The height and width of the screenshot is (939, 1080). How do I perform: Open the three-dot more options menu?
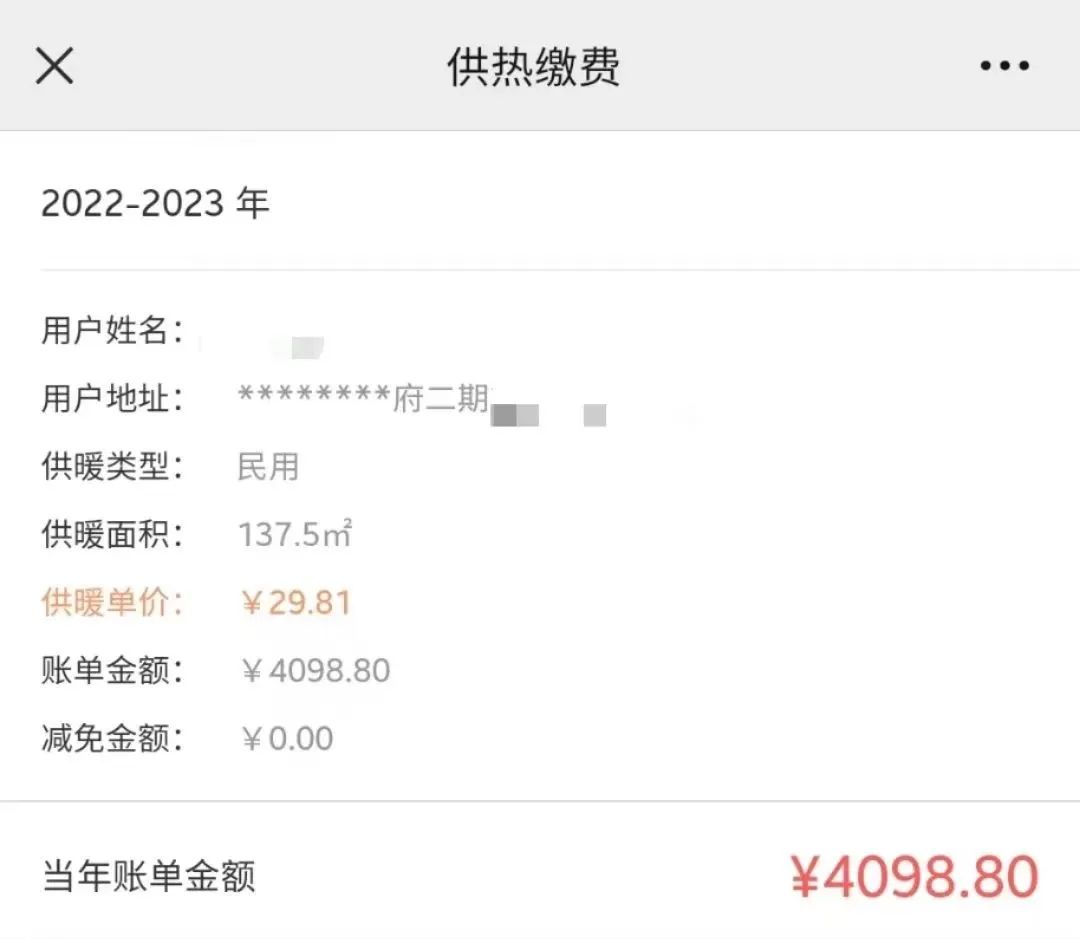pyautogui.click(x=1004, y=66)
